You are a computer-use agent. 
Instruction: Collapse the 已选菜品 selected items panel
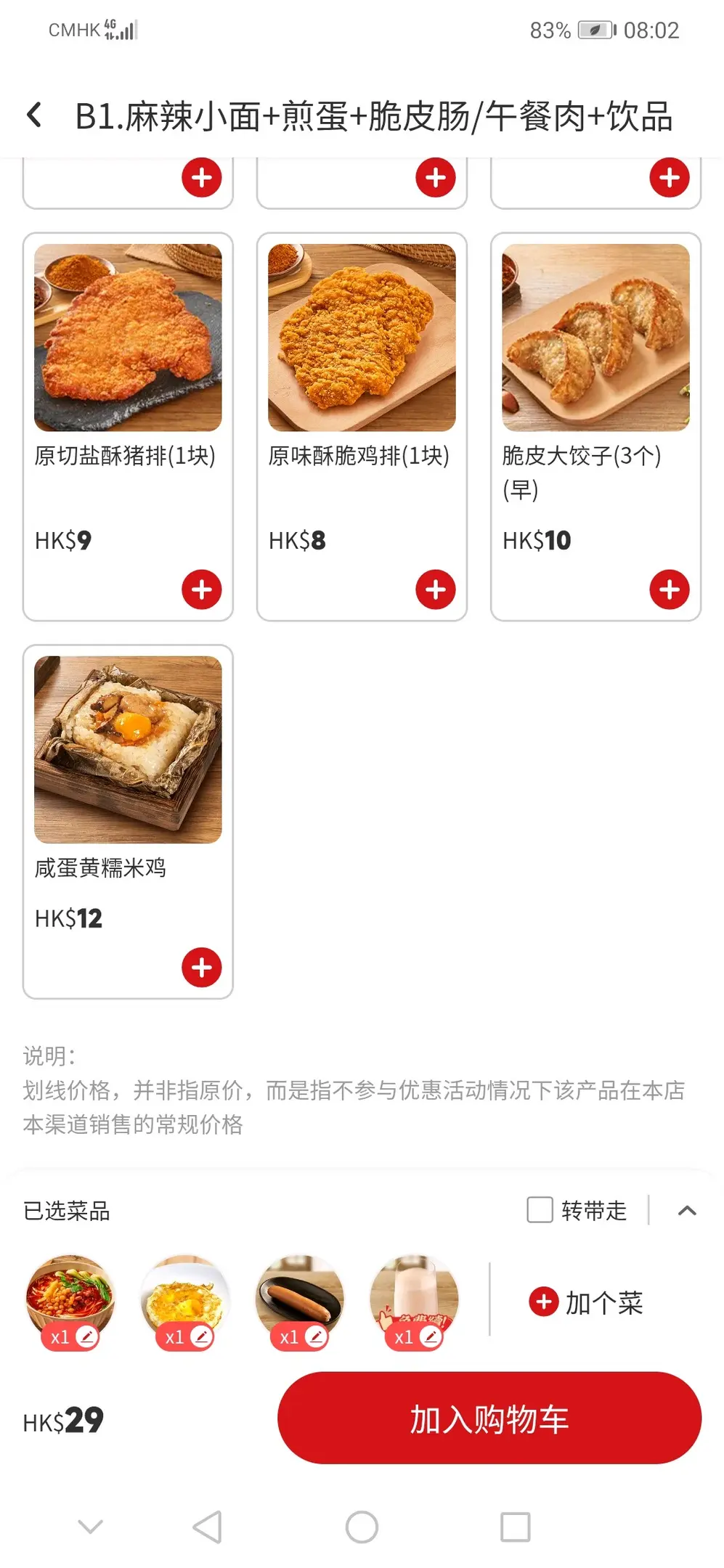pos(687,1210)
